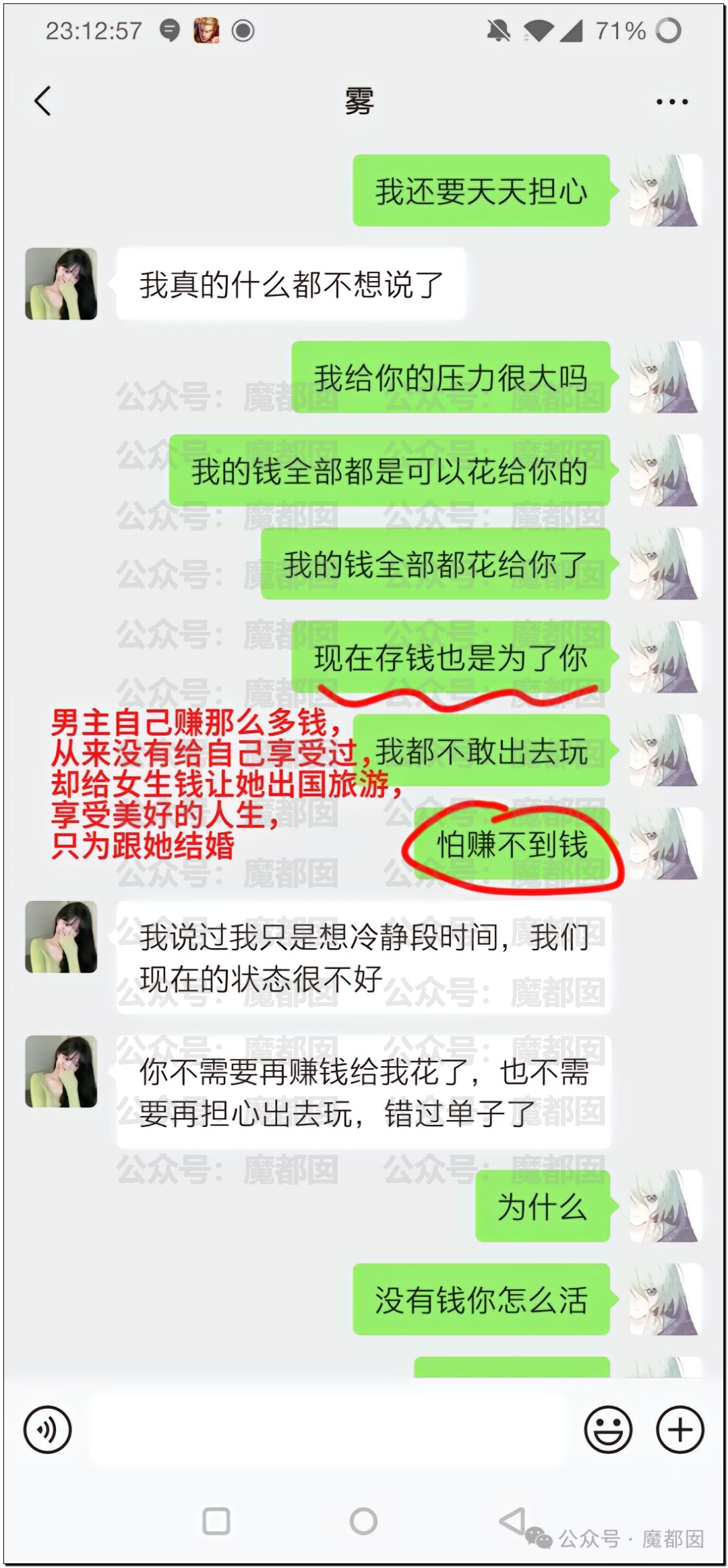Screen dimensions: 728x1568
Task: Open recent apps from navigation bar
Action: point(216,1521)
